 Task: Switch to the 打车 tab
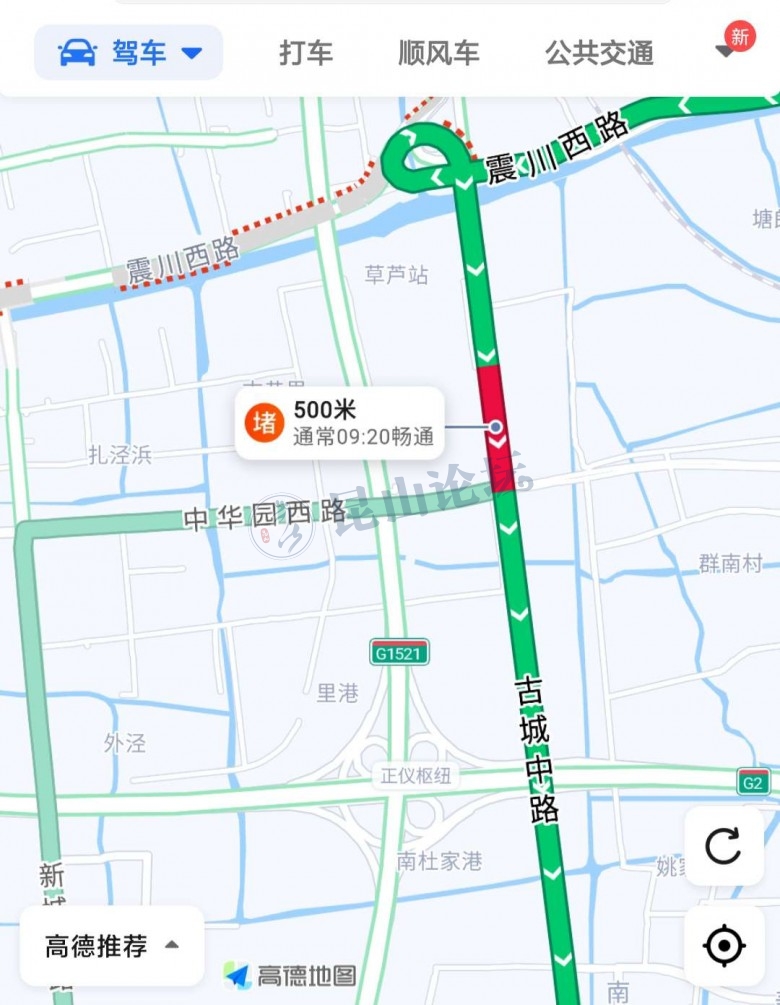306,53
